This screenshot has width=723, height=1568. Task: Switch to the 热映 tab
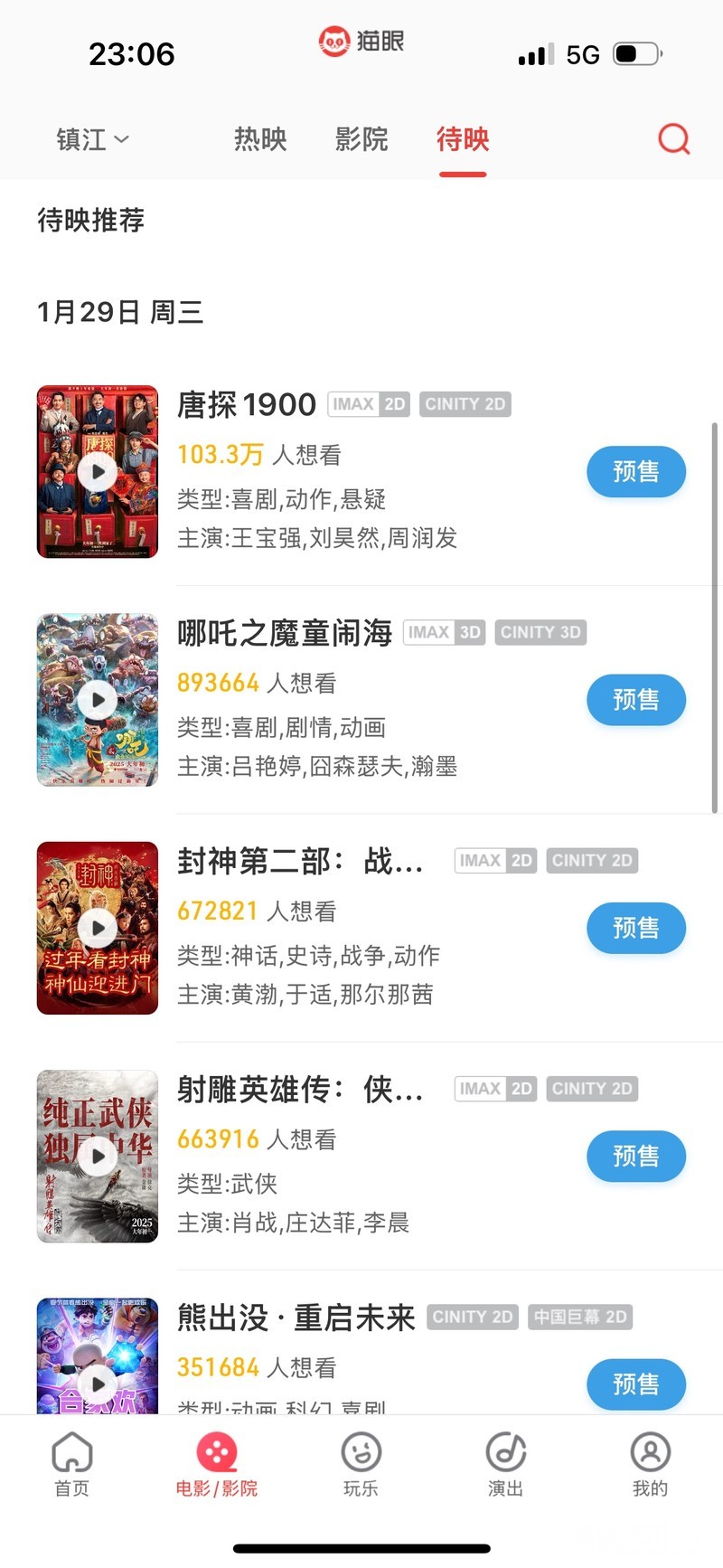tap(260, 139)
